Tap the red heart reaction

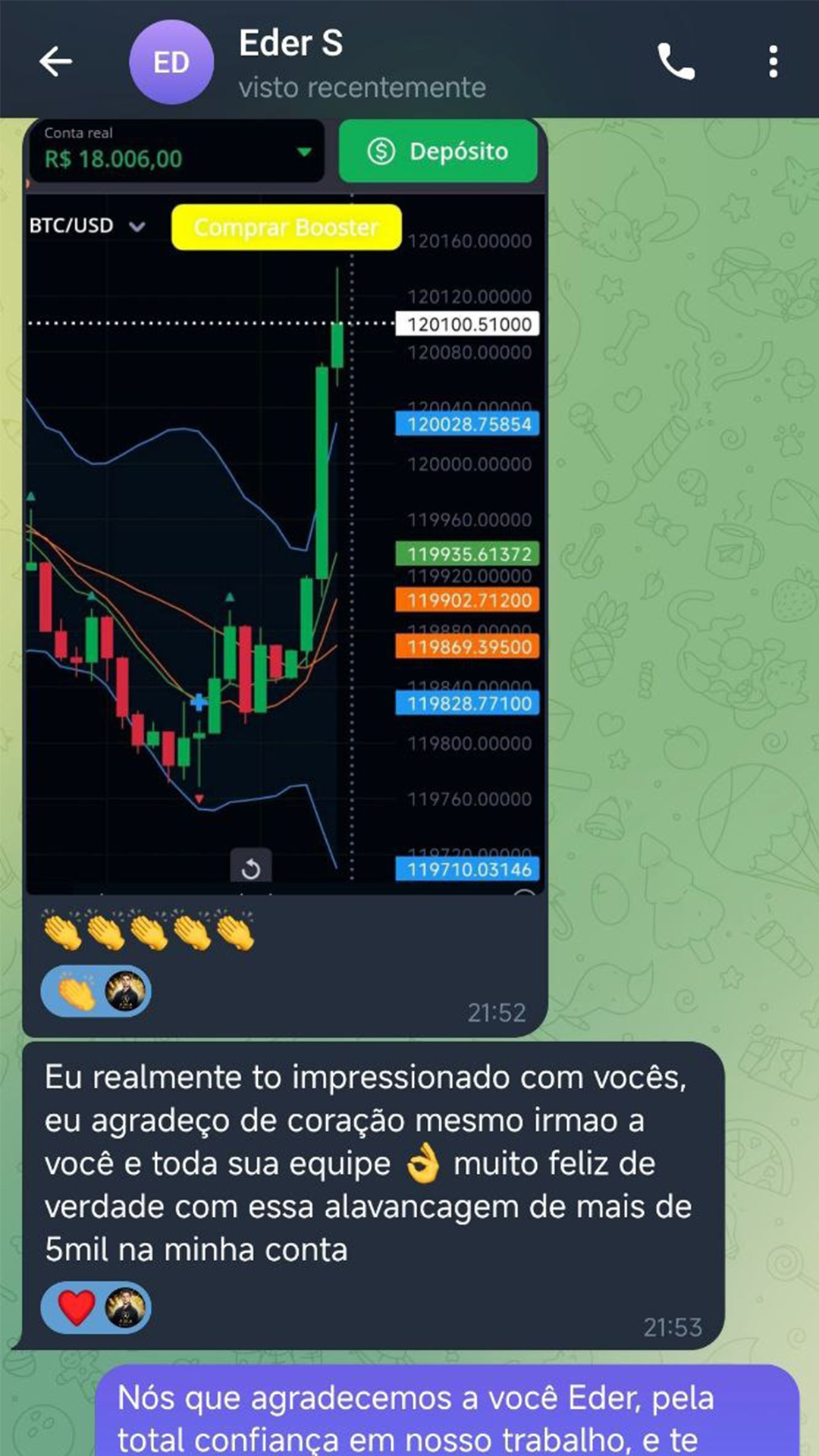click(96, 1307)
